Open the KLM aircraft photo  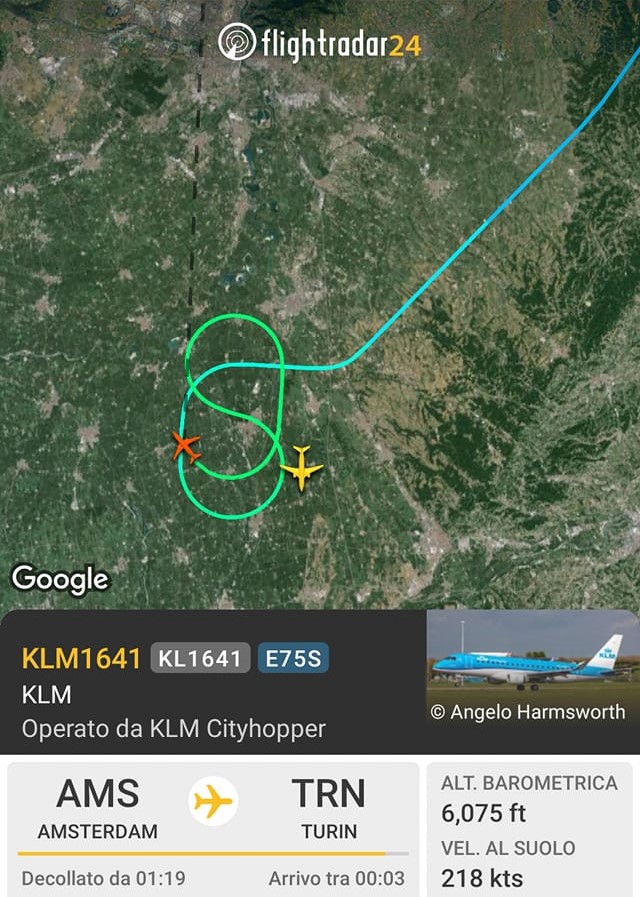(x=532, y=668)
